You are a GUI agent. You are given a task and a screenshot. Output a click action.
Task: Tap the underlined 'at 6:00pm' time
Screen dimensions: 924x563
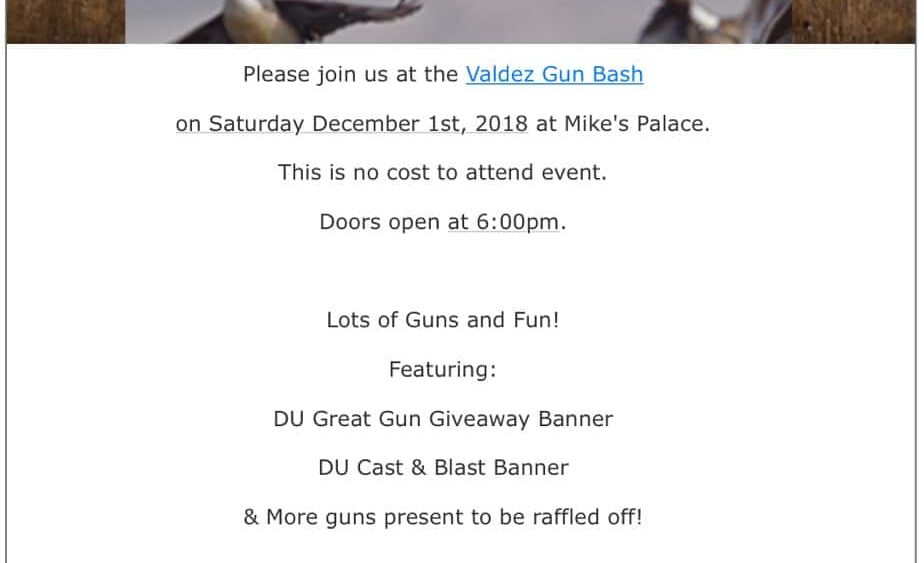point(503,222)
